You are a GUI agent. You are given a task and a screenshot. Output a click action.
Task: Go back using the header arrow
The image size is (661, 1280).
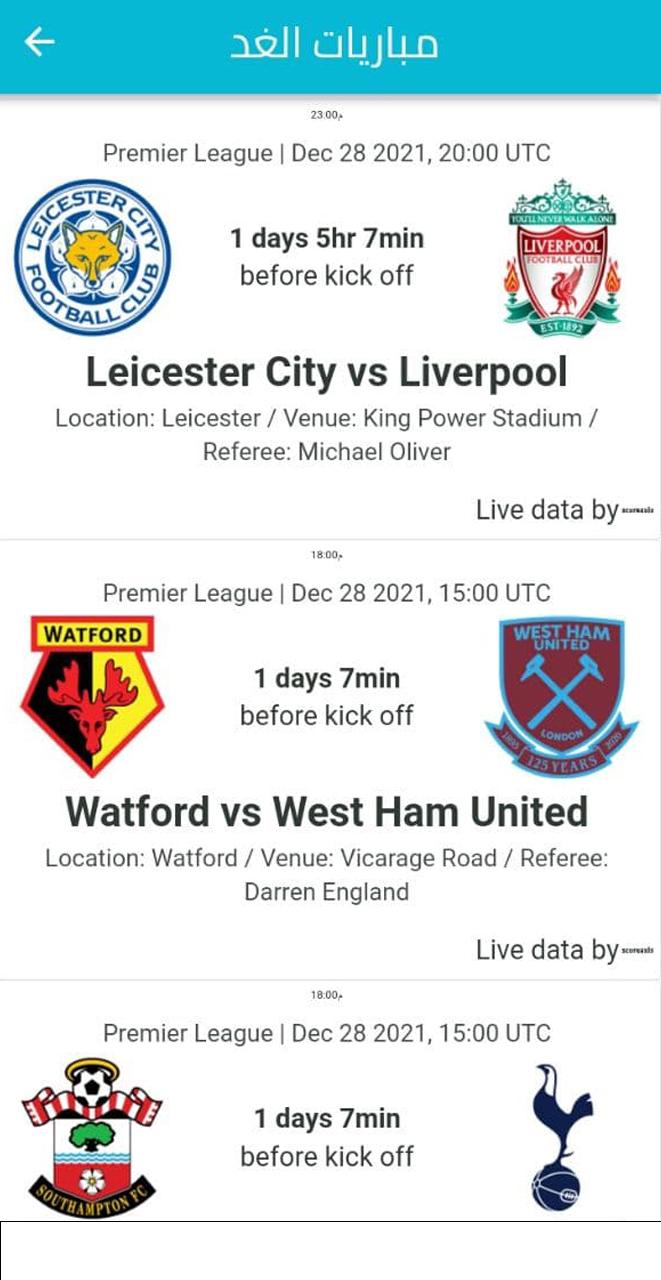tap(40, 42)
